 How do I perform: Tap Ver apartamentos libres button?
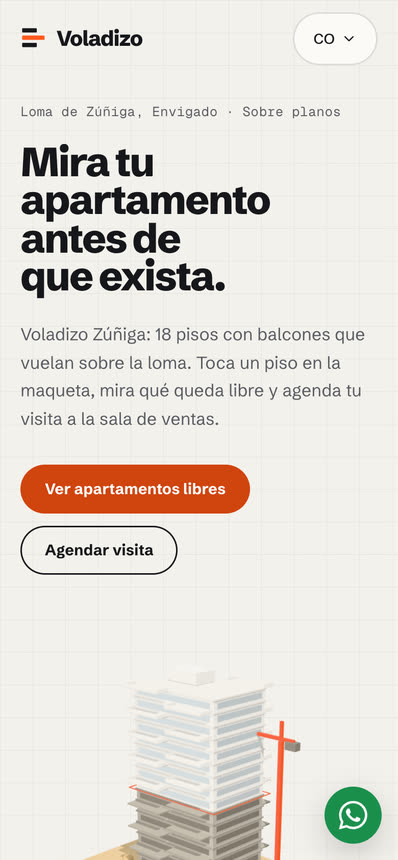pyautogui.click(x=135, y=489)
